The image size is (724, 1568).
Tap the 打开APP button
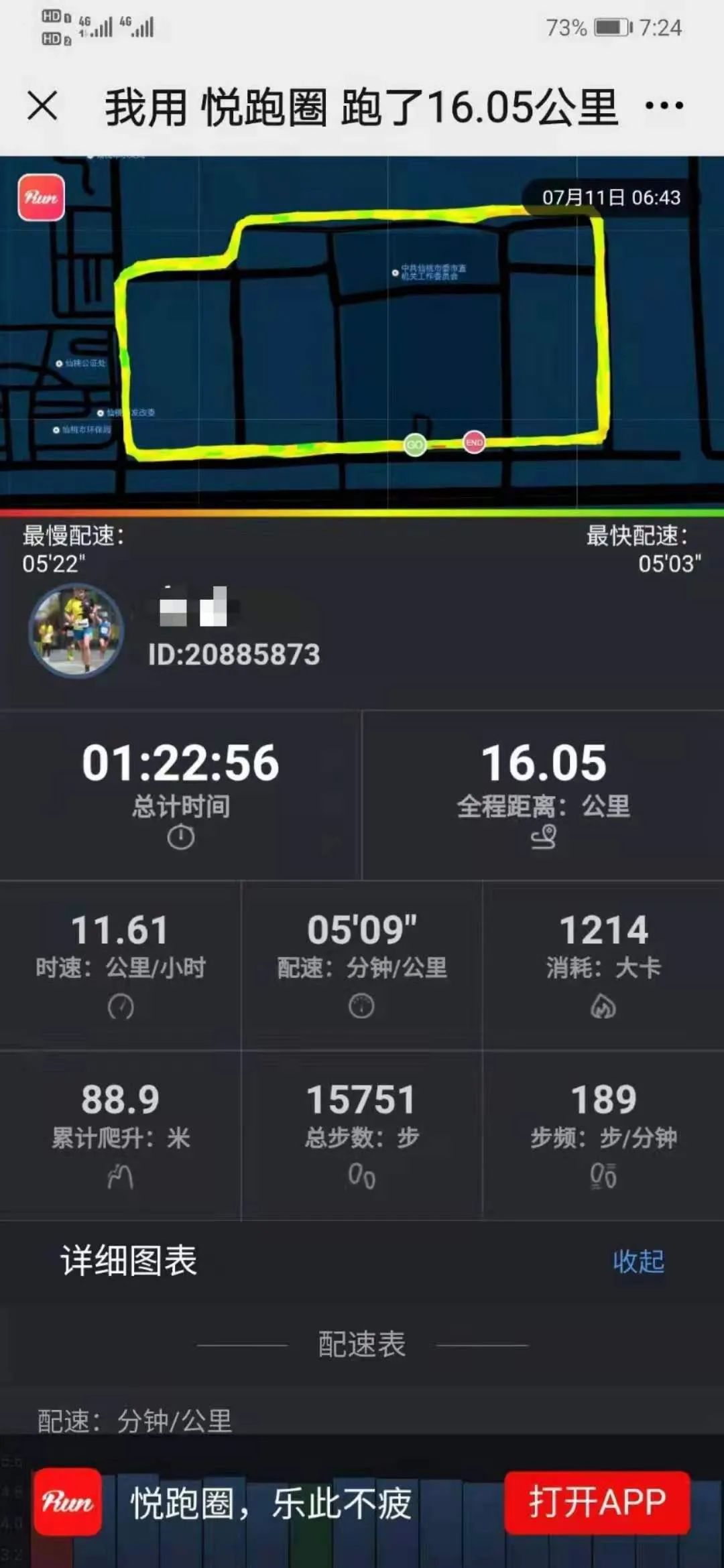tap(597, 1502)
